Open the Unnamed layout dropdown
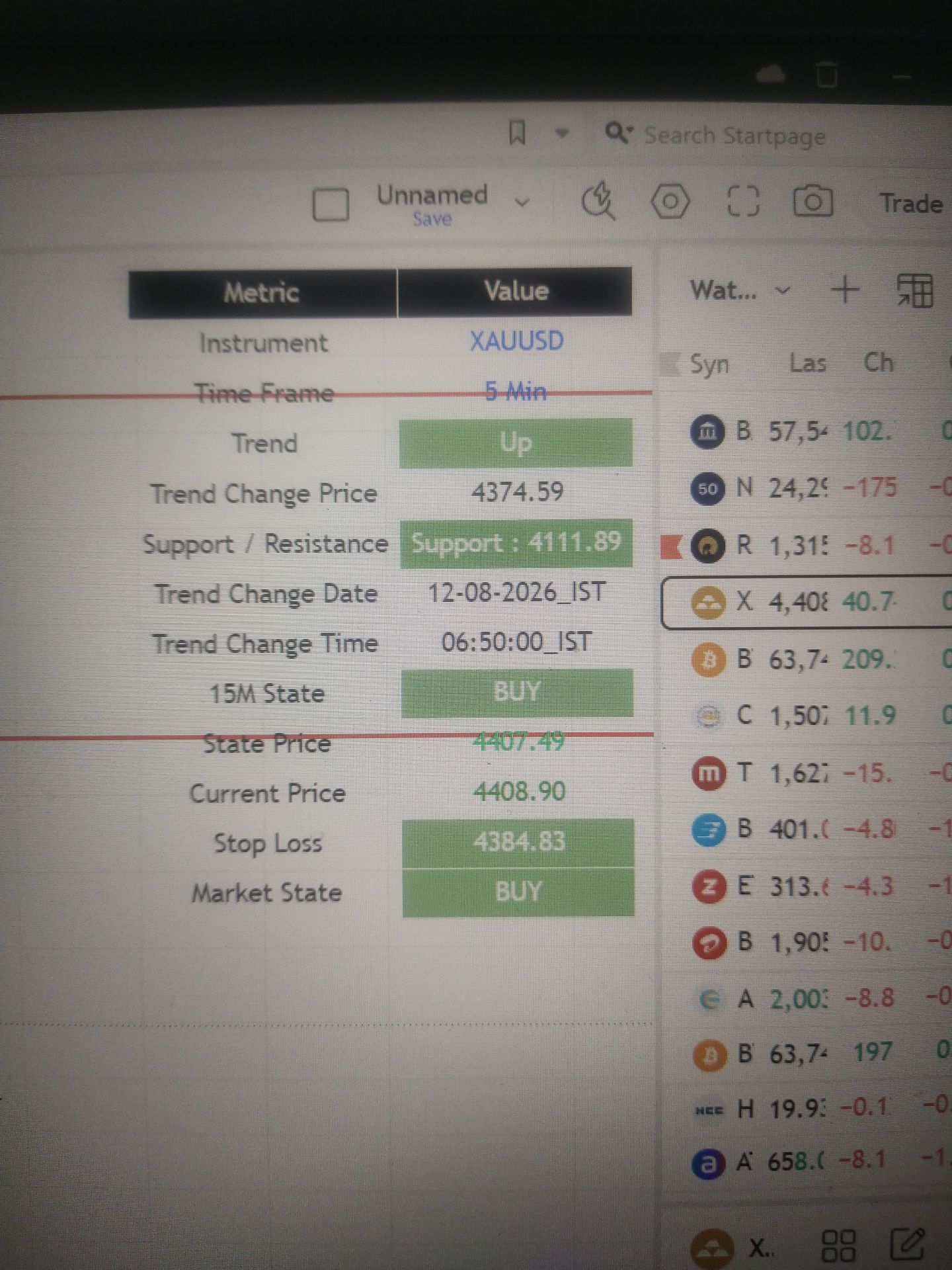952x1270 pixels. click(x=522, y=202)
